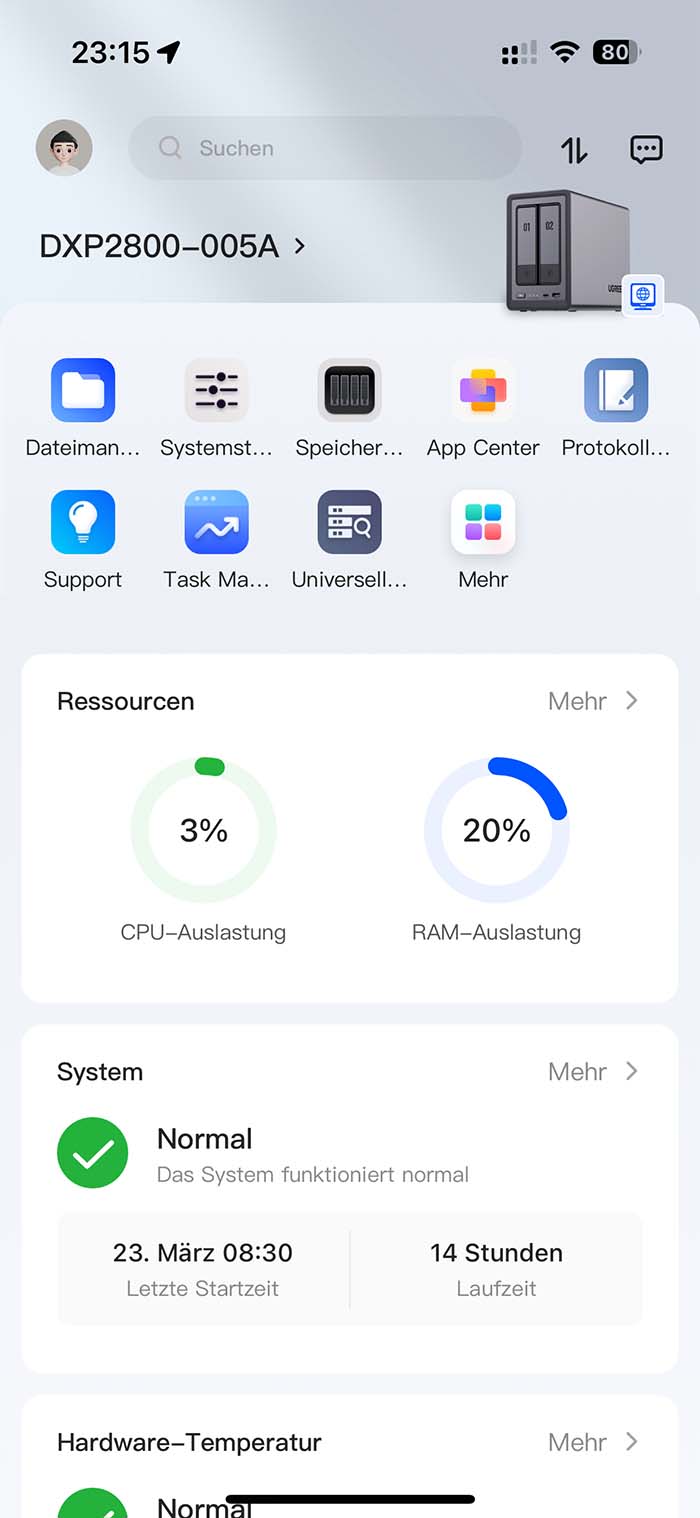Open the transfer arrows icon
The image size is (700, 1518).
574,150
